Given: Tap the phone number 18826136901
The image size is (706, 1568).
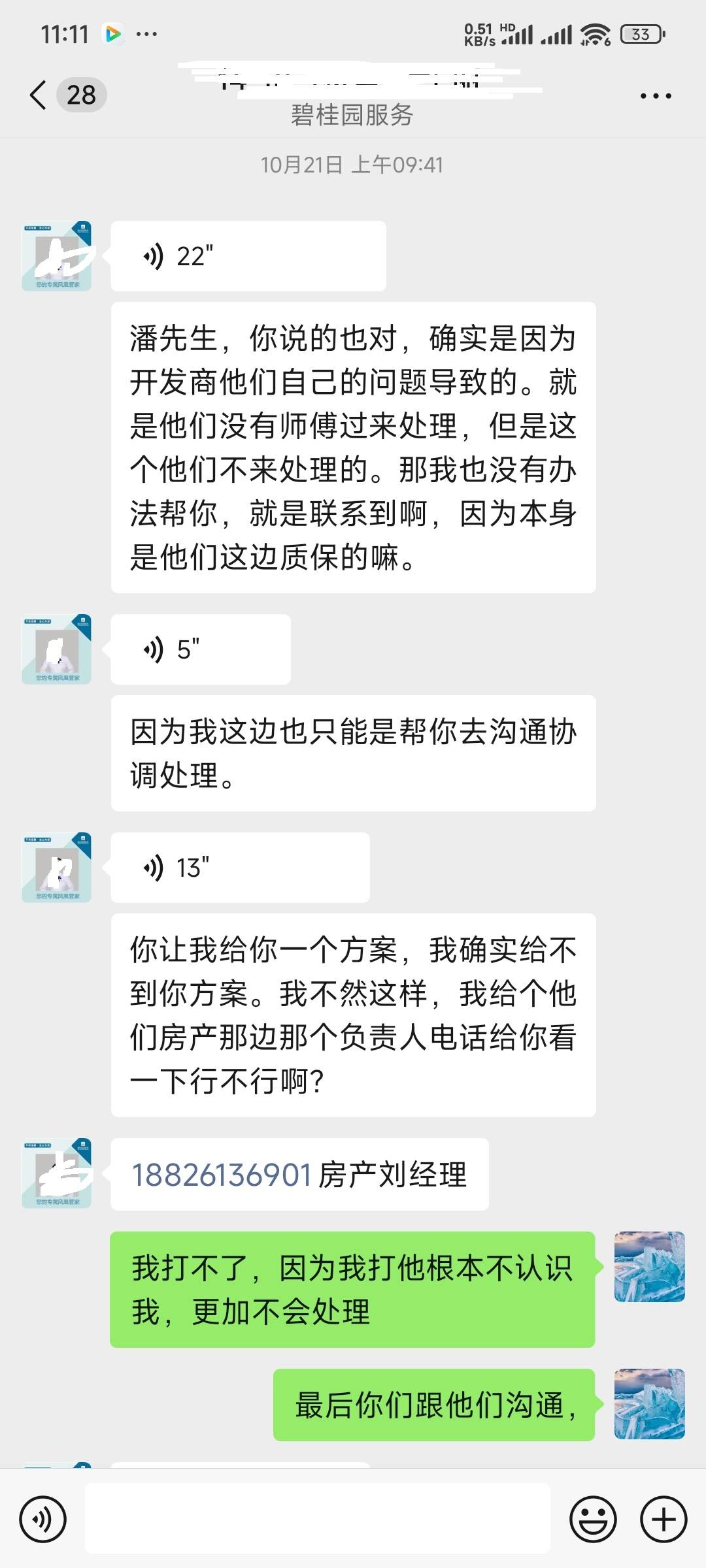Looking at the screenshot, I should tap(222, 1175).
